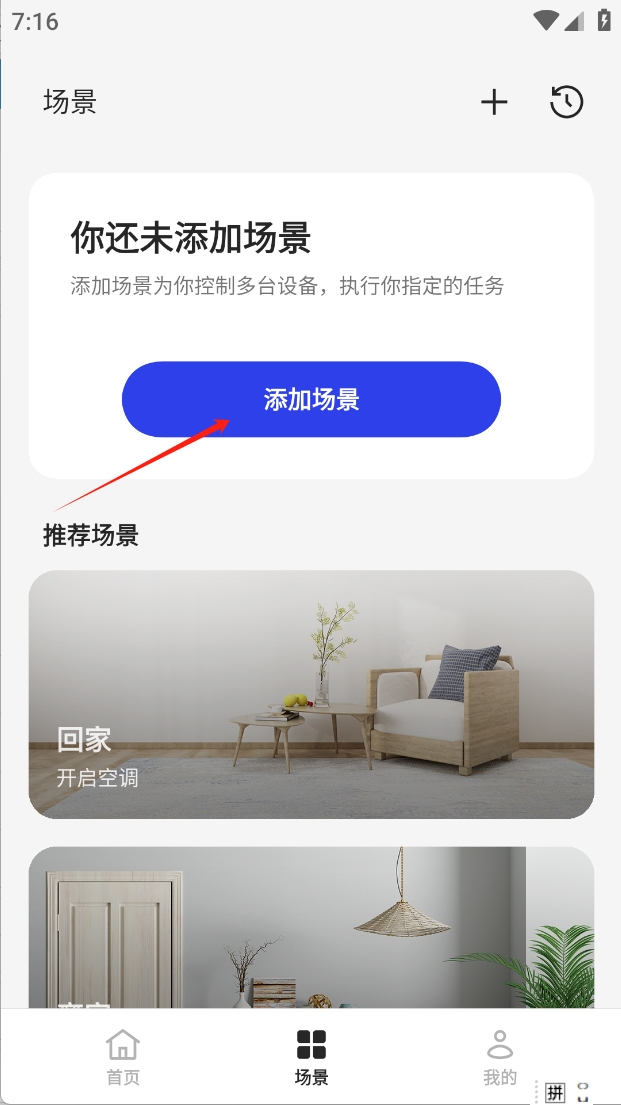
Task: Open the scene history clock icon
Action: coord(567,102)
